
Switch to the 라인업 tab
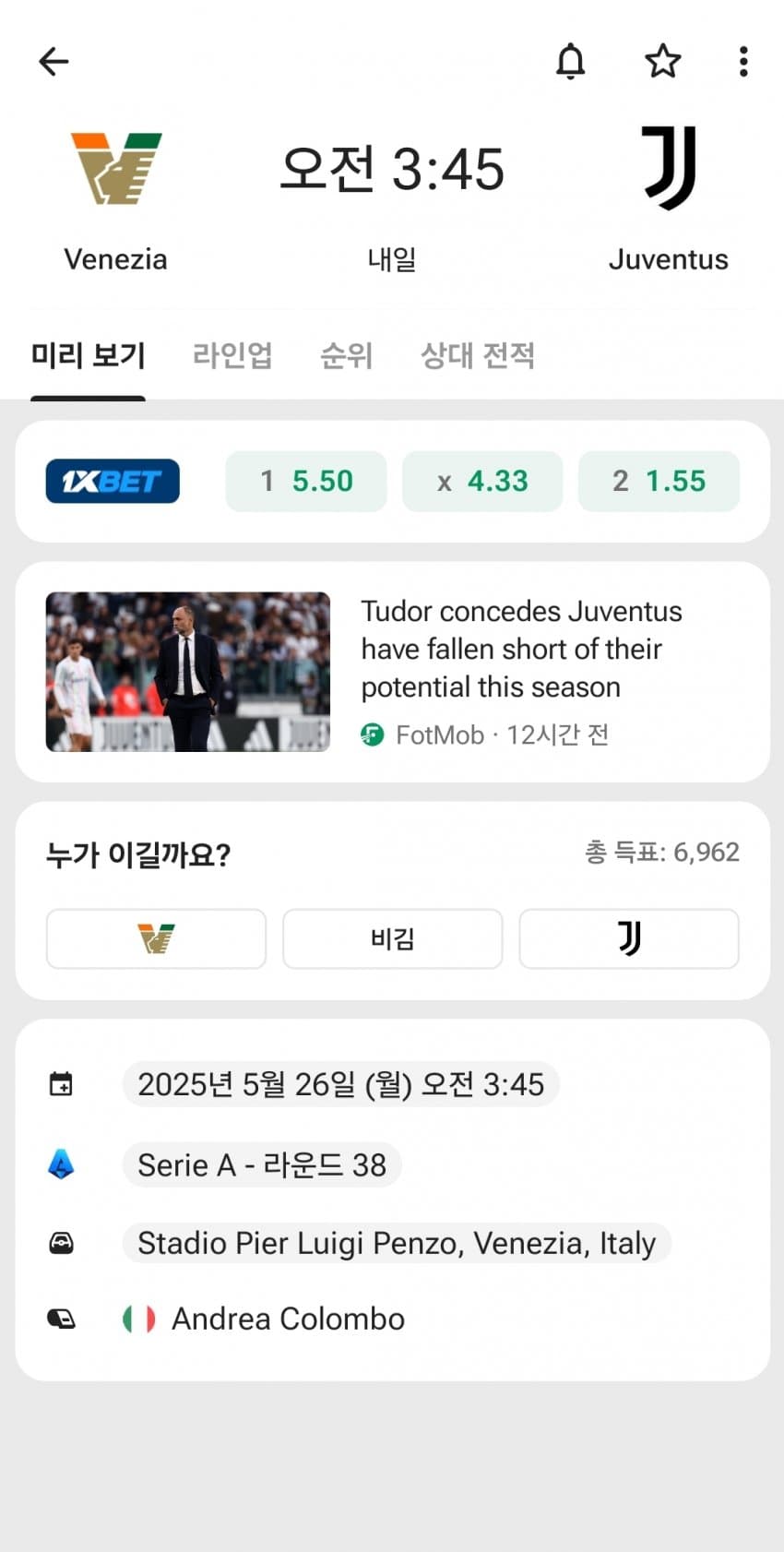[232, 355]
